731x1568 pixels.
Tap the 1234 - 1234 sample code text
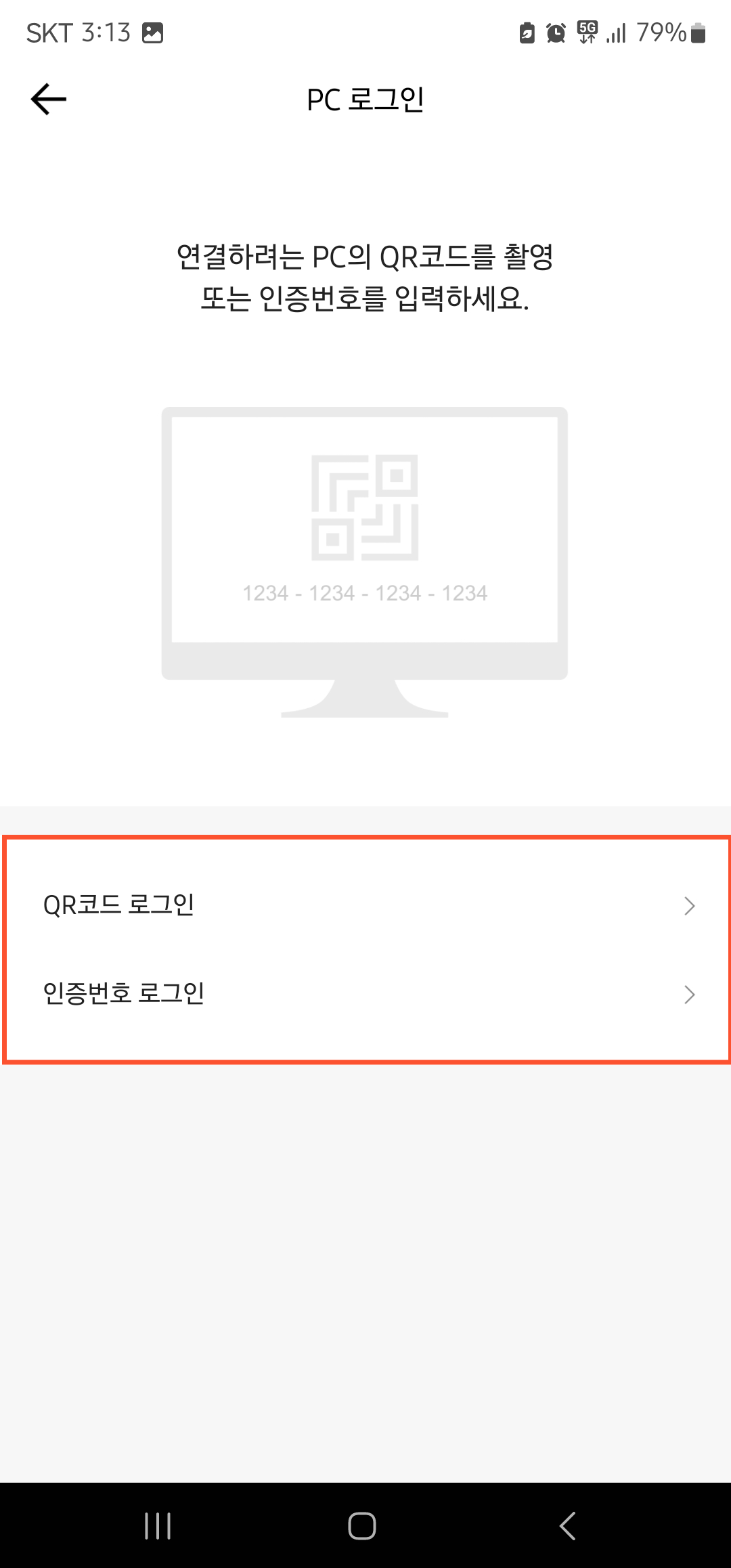point(364,592)
